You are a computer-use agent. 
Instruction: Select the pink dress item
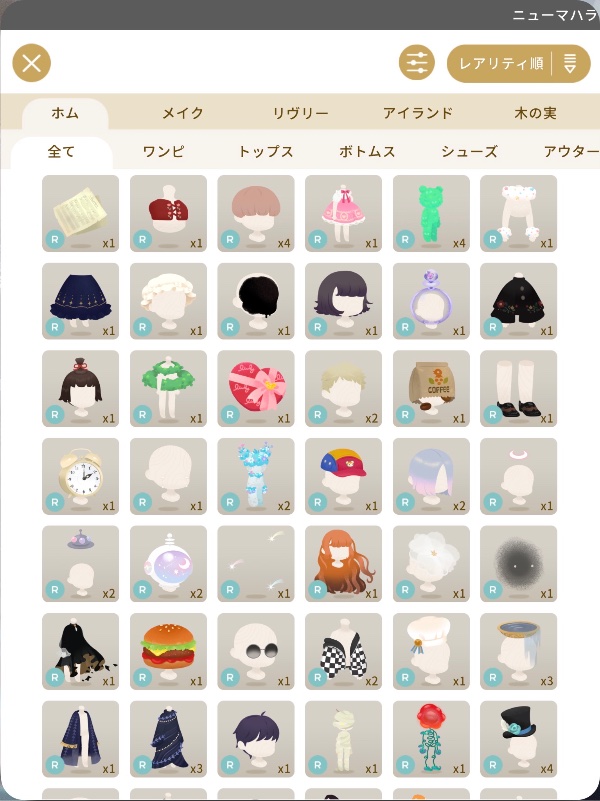coord(343,213)
